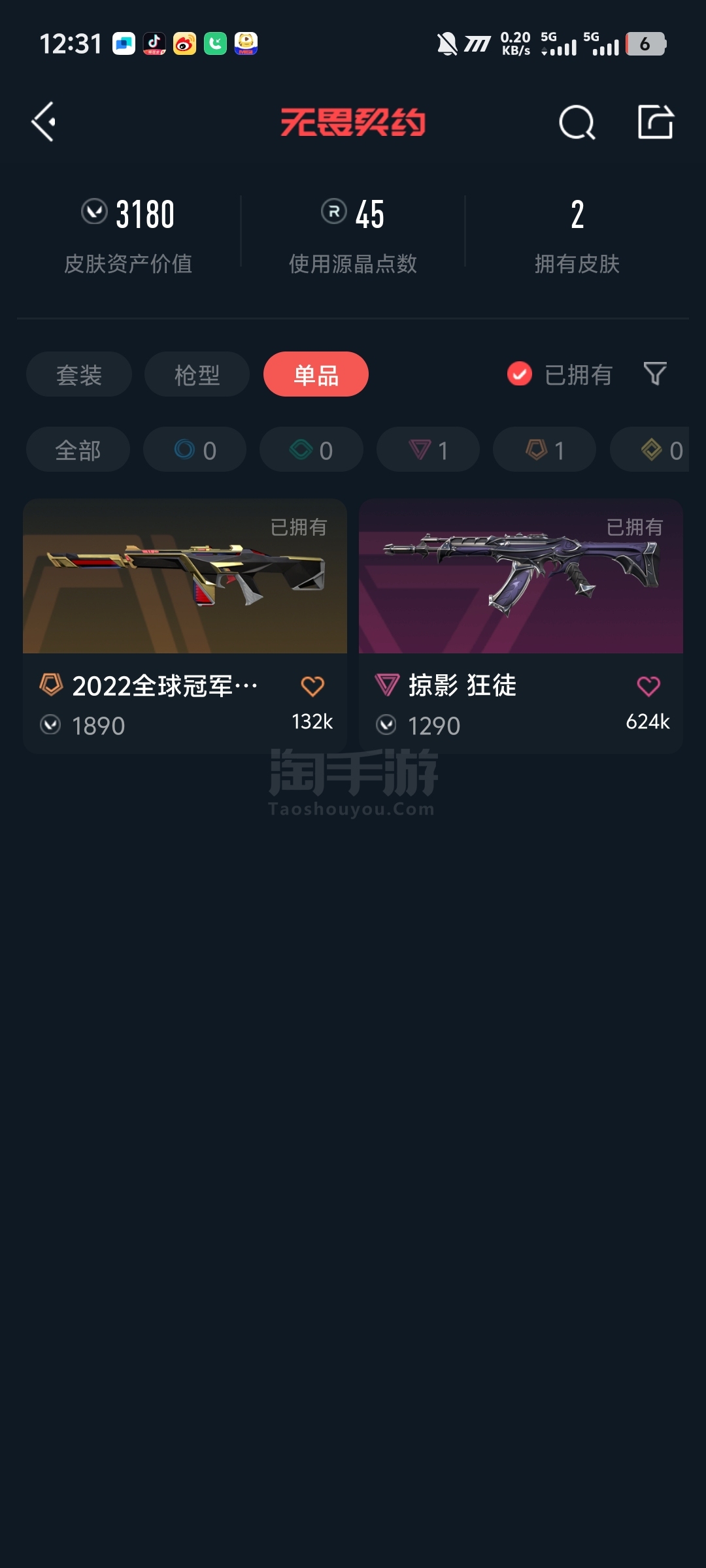Open the funnel filter icon
706x1568 pixels.
pyautogui.click(x=655, y=374)
